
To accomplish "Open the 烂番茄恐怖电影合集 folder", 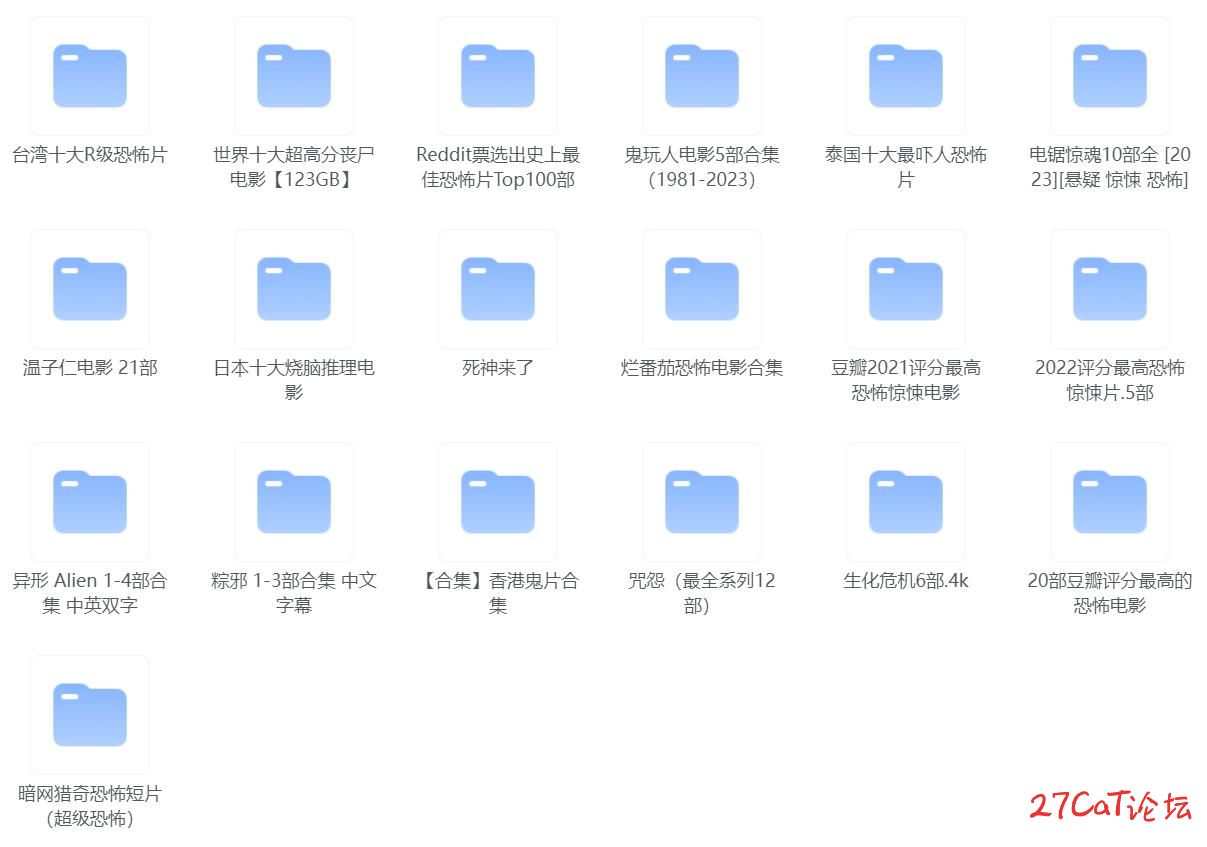I will (702, 289).
